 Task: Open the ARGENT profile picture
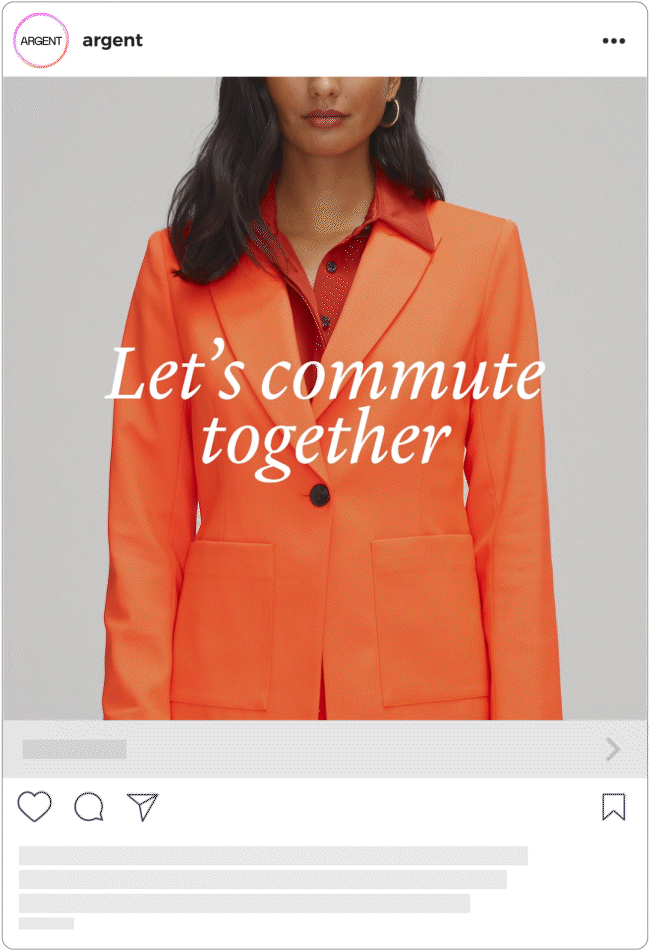click(x=41, y=41)
